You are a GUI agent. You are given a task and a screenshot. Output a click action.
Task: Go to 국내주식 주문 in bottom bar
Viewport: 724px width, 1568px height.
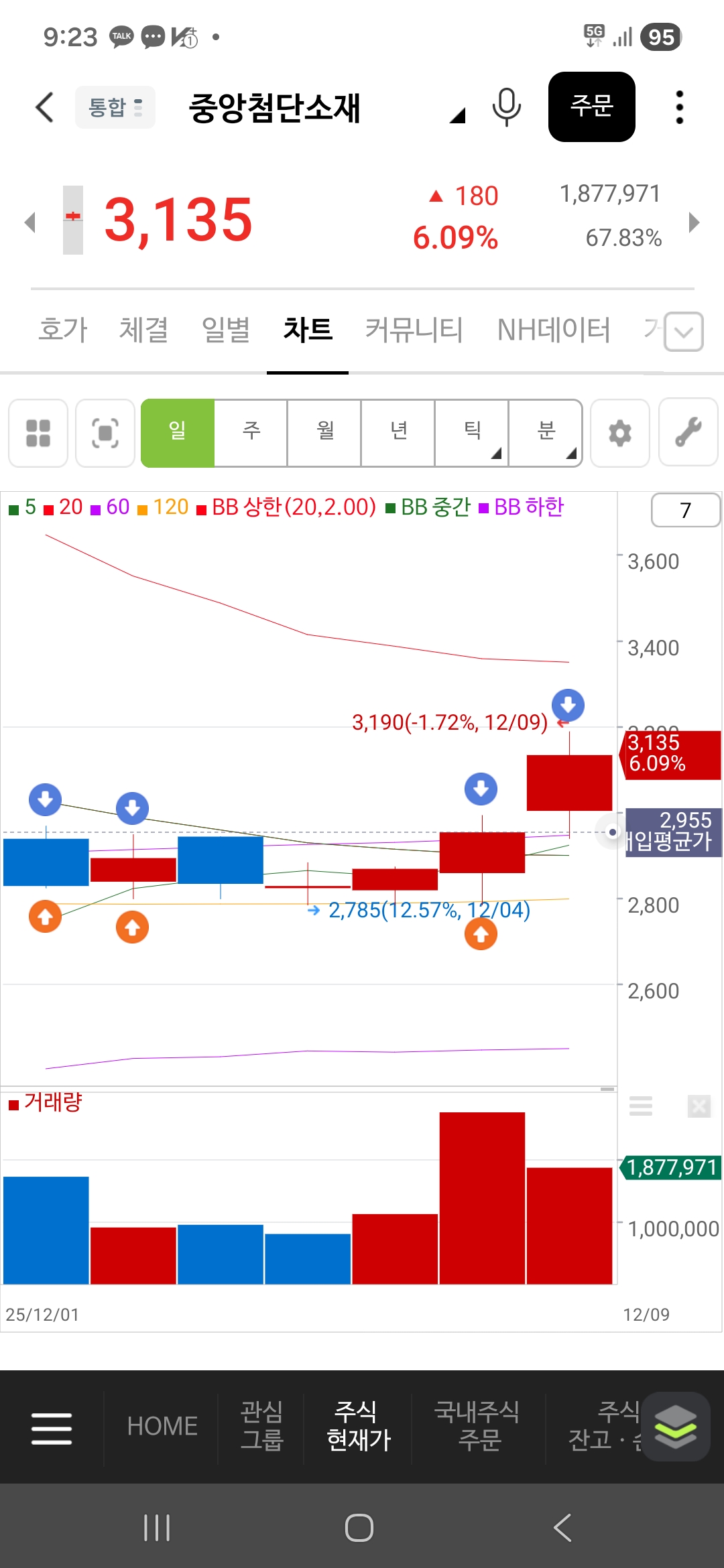point(477,1425)
